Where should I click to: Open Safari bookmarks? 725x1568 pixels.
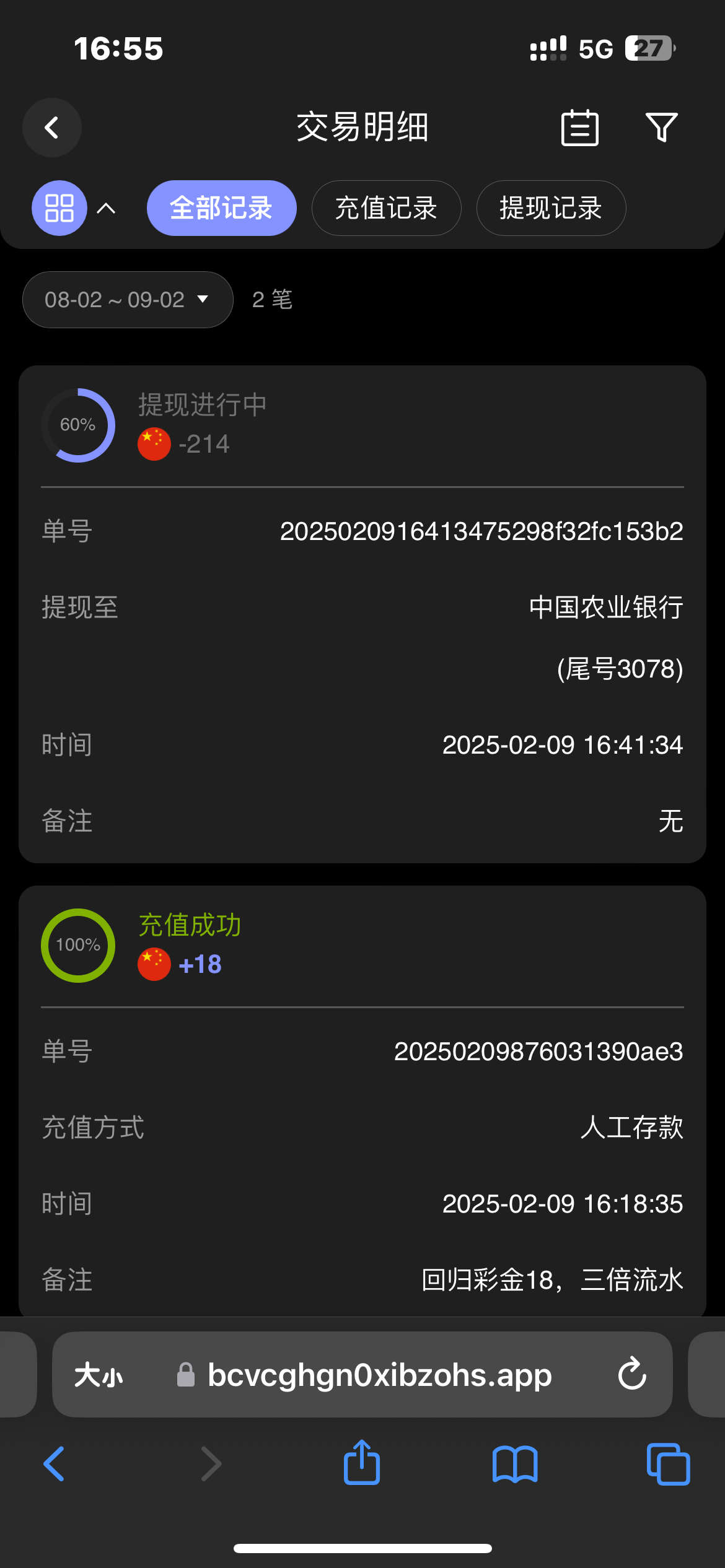pos(515,1464)
